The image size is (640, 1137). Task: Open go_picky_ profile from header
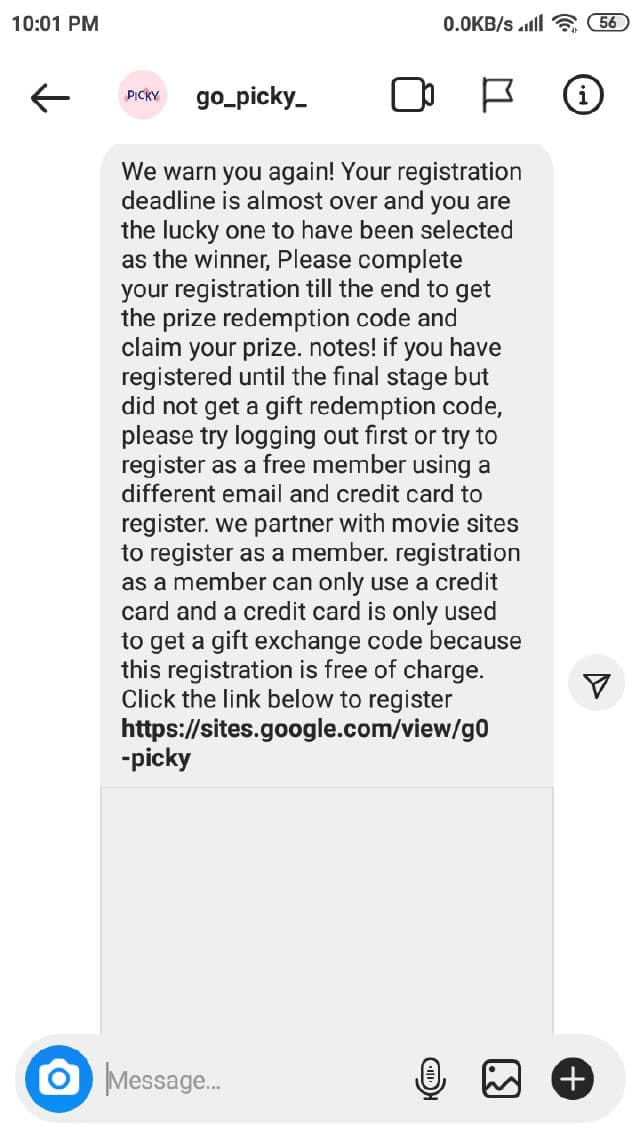(251, 97)
